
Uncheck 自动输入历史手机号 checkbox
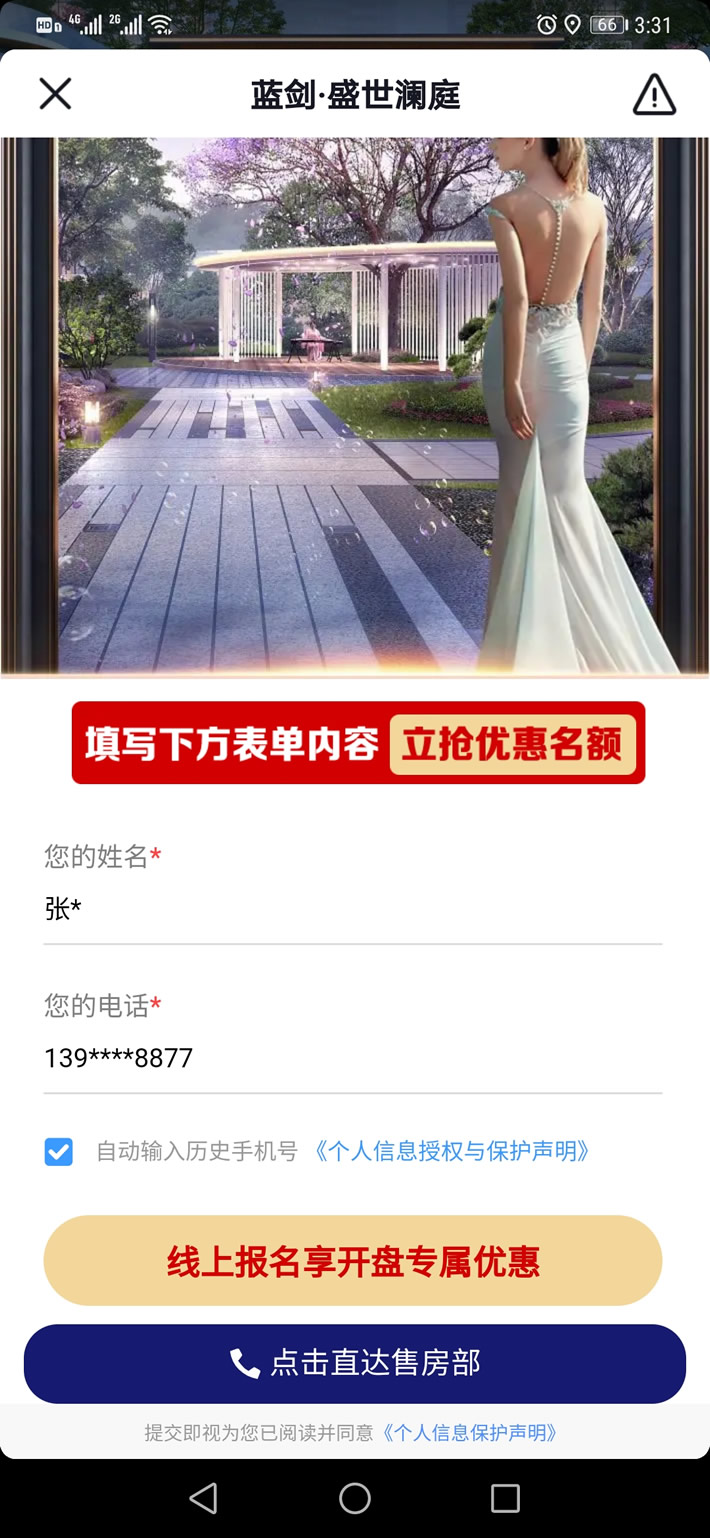tap(59, 1152)
